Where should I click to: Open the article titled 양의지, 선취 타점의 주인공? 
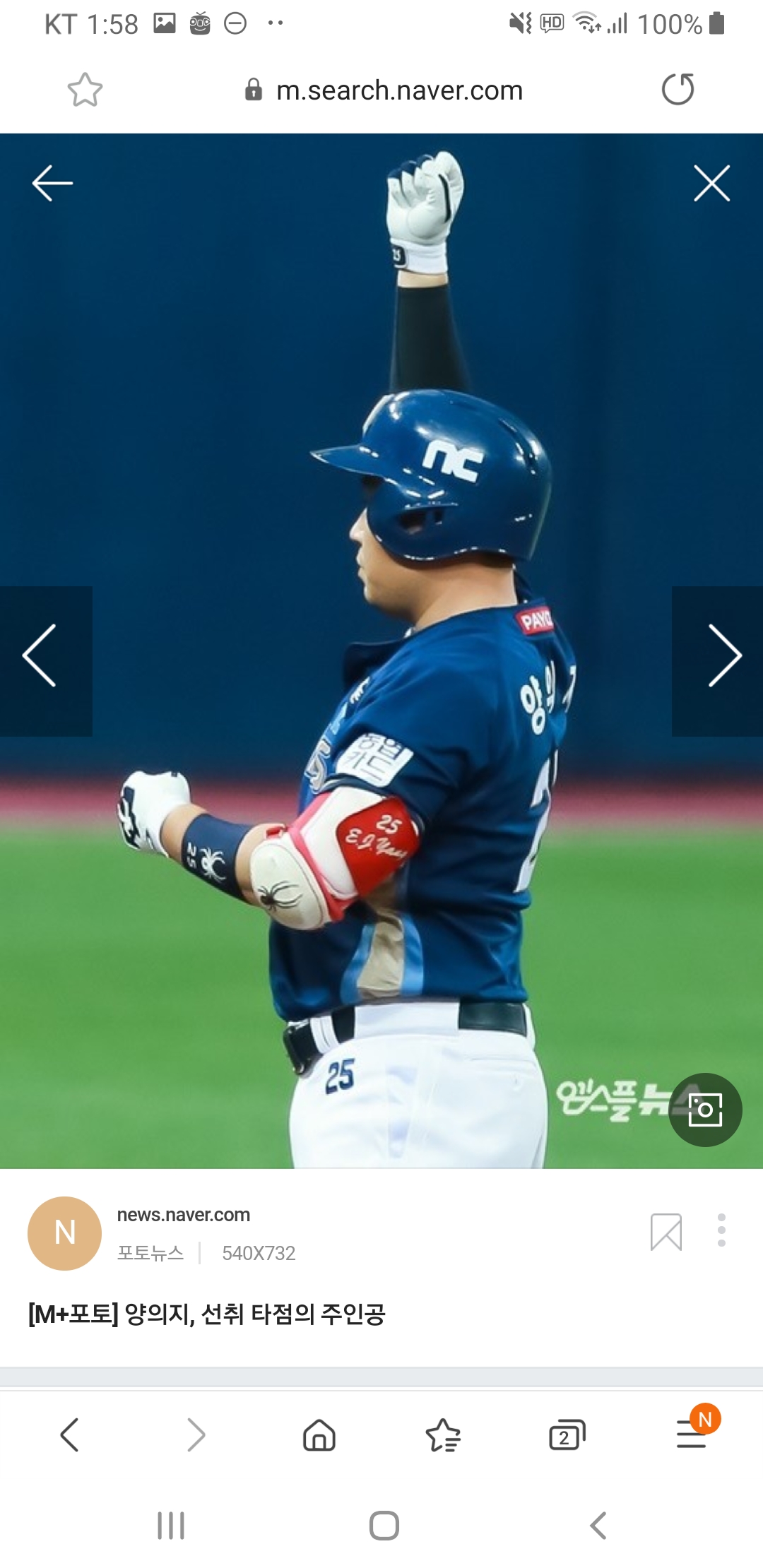click(207, 1314)
